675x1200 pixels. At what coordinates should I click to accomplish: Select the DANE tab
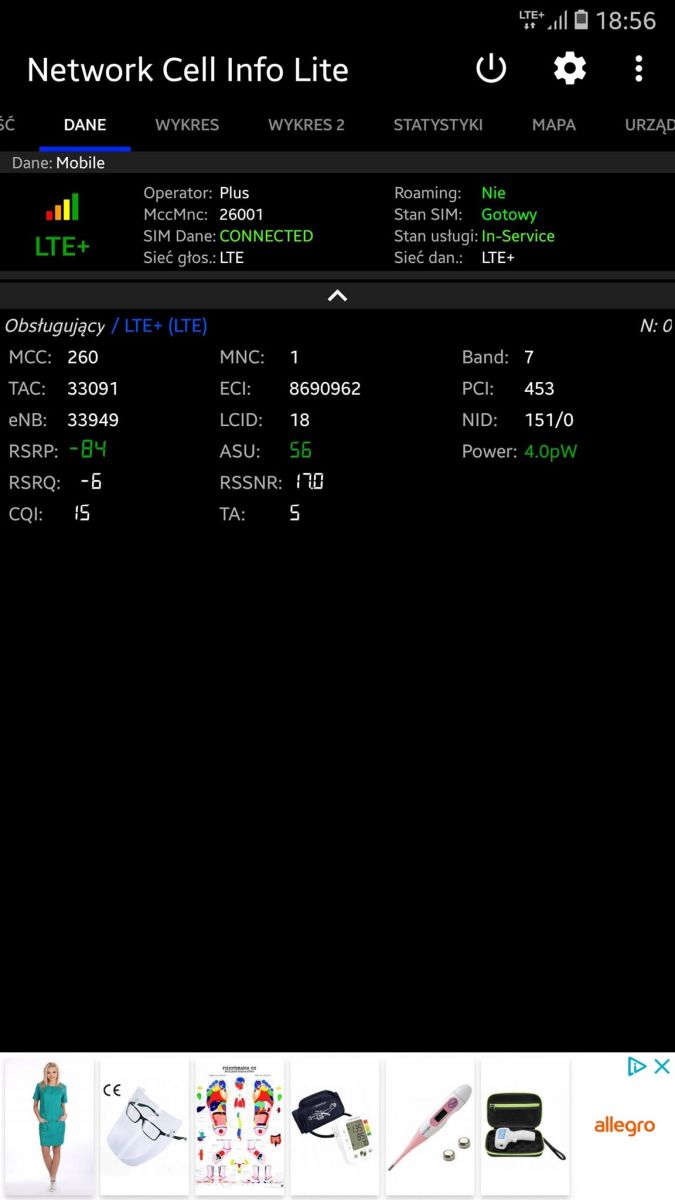pyautogui.click(x=85, y=125)
